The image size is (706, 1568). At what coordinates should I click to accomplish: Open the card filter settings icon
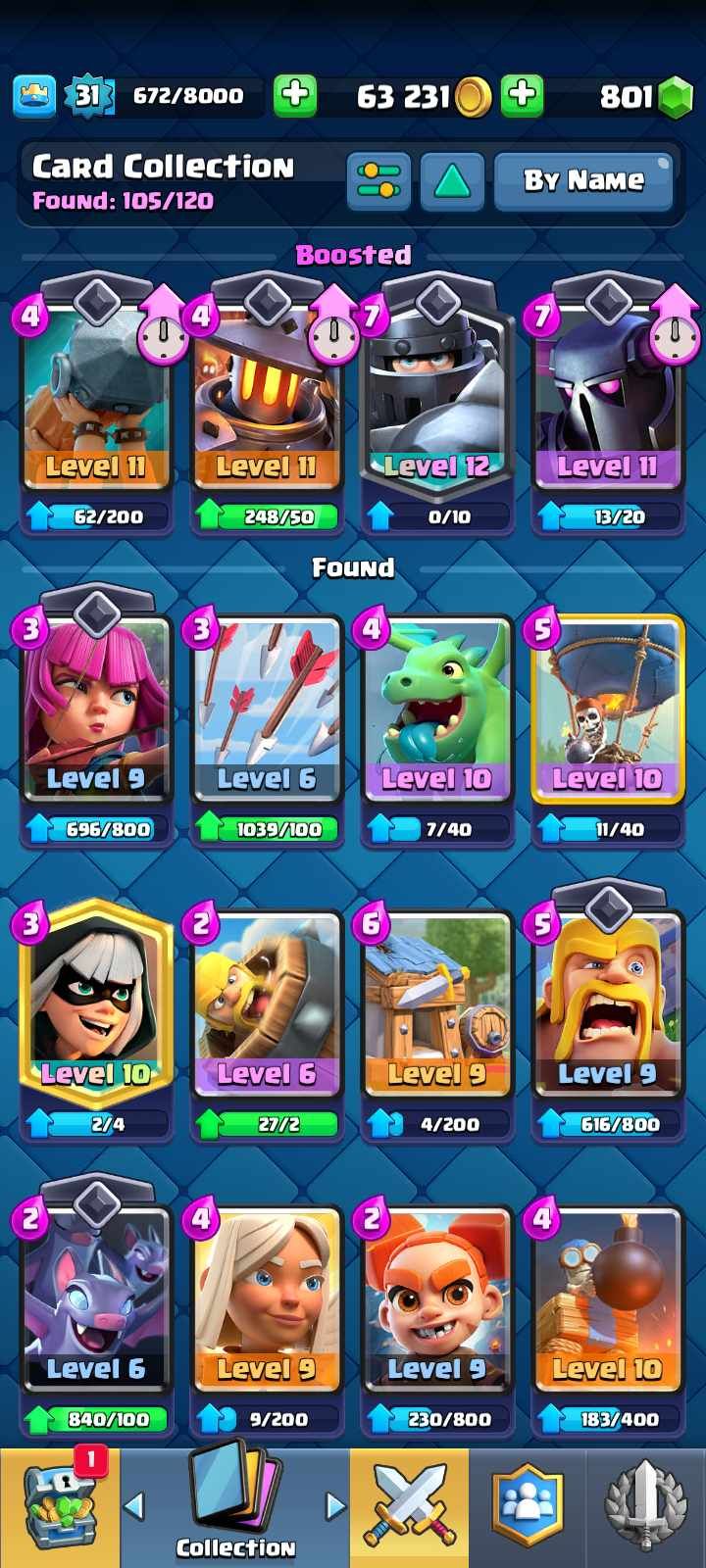pos(378,181)
